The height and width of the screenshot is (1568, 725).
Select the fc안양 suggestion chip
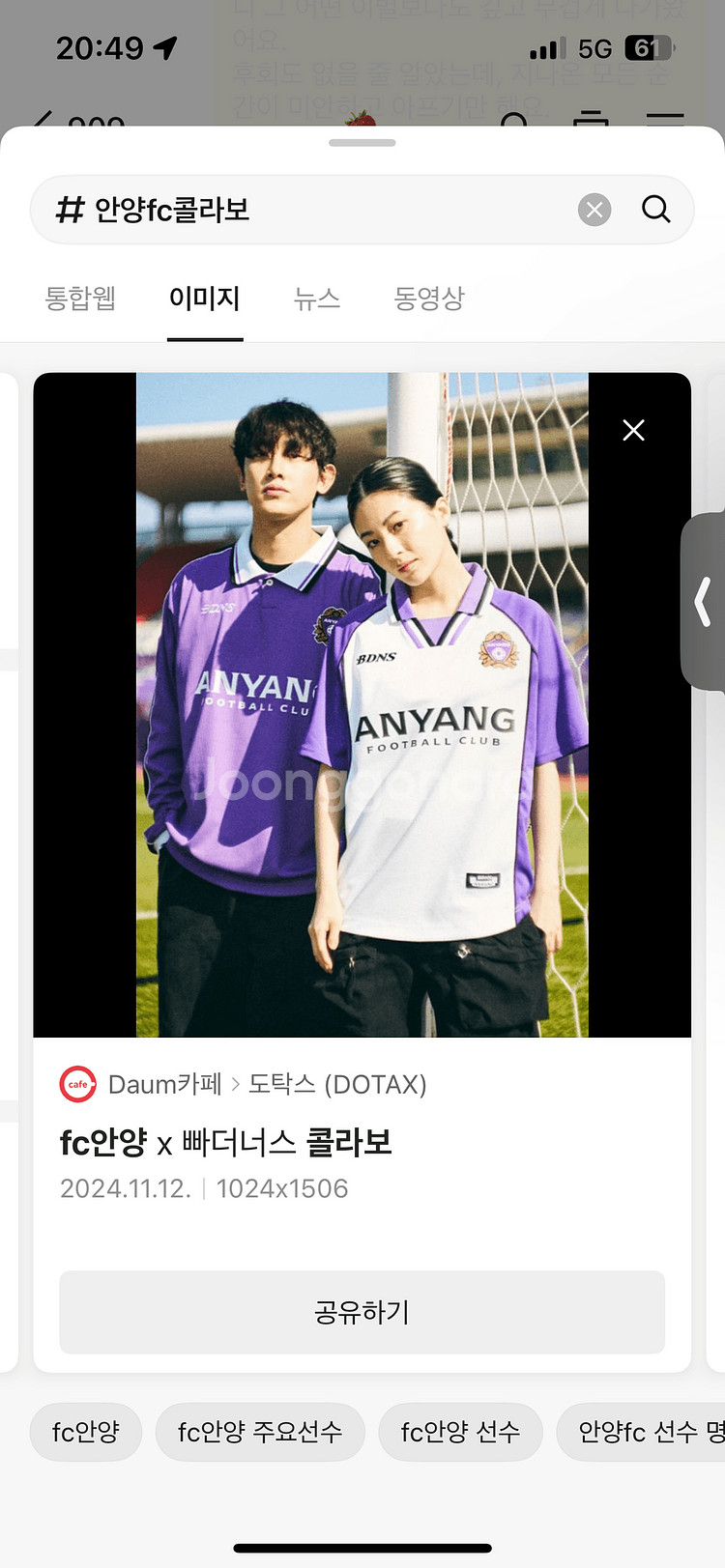(x=86, y=1432)
